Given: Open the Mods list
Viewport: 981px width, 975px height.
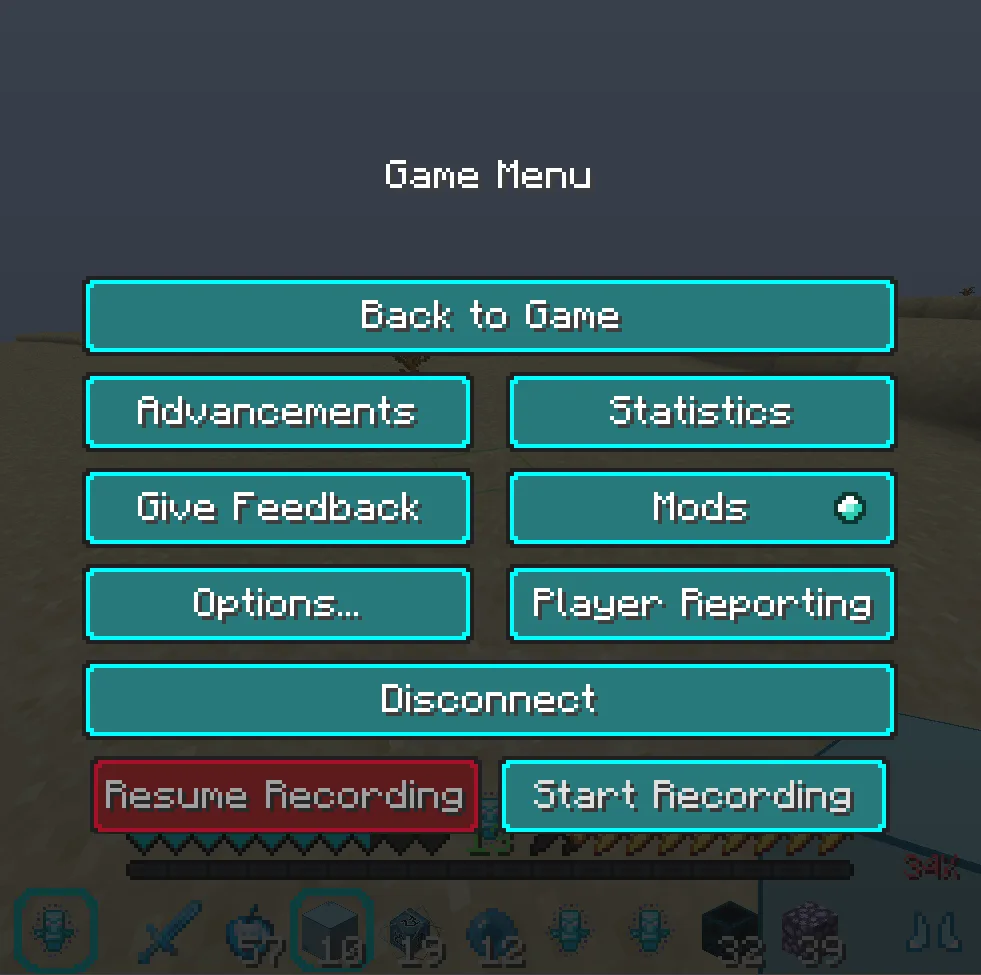Looking at the screenshot, I should pos(701,507).
